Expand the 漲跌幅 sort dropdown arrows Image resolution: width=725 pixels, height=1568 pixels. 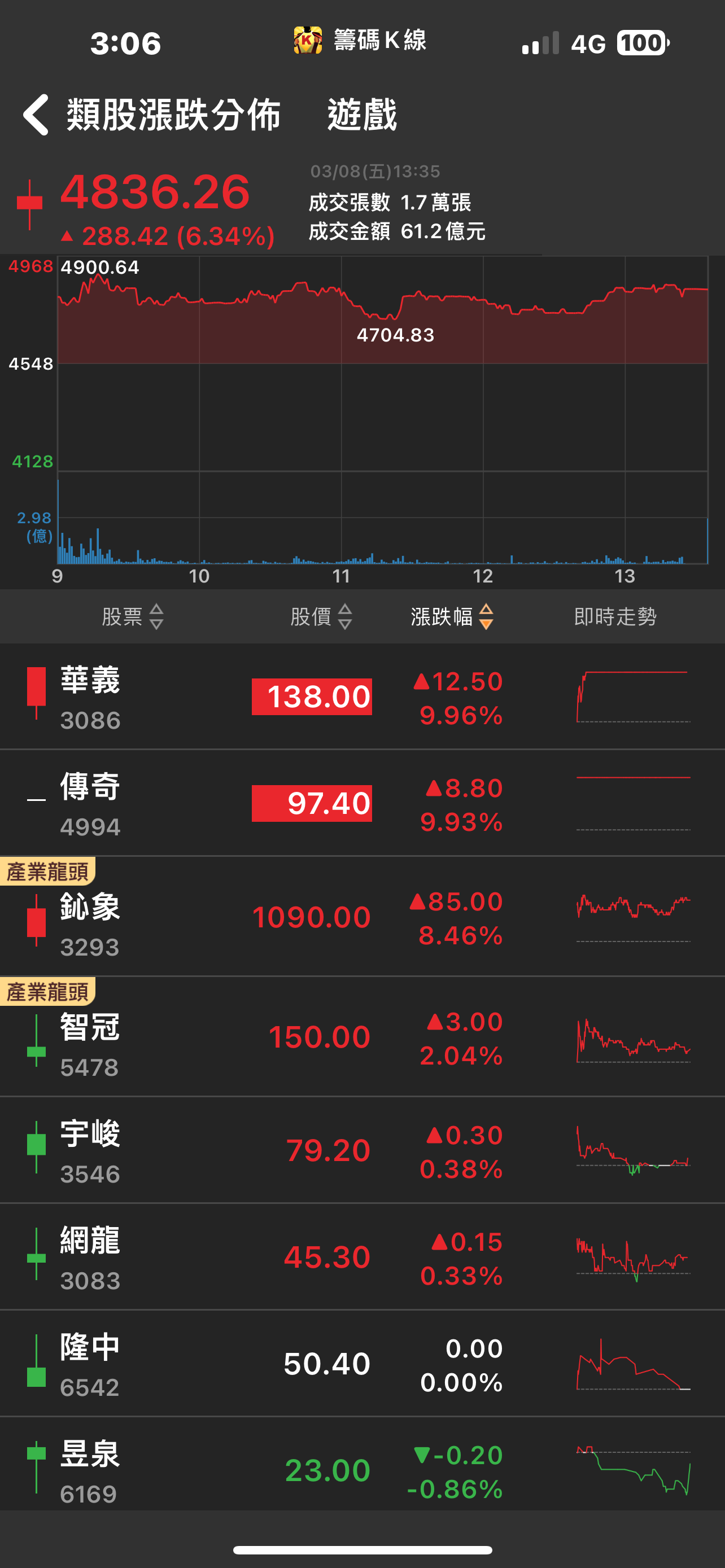pyautogui.click(x=486, y=617)
